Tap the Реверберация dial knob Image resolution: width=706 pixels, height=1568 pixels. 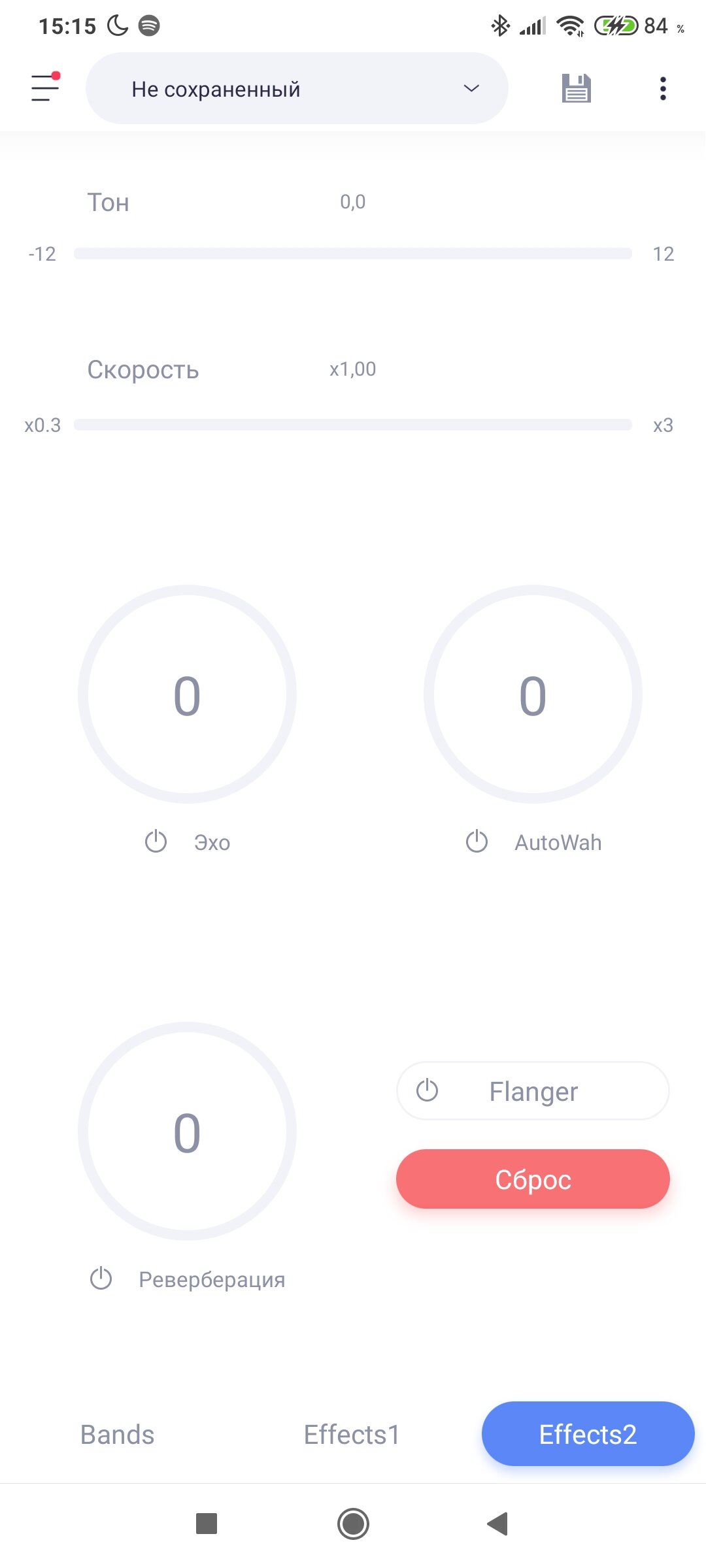pyautogui.click(x=187, y=1131)
